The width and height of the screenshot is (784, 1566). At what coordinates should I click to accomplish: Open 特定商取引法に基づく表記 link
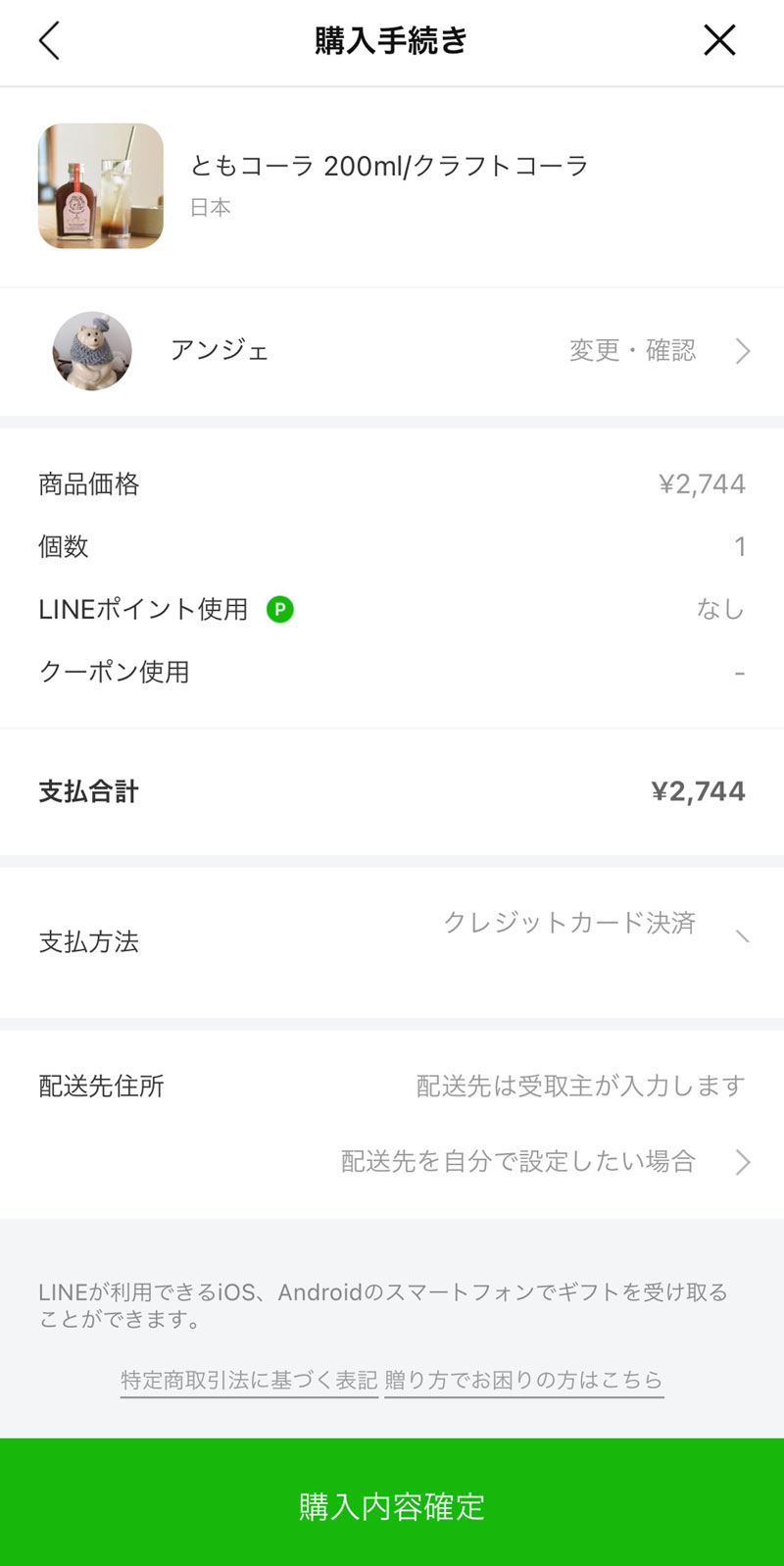pyautogui.click(x=248, y=1380)
